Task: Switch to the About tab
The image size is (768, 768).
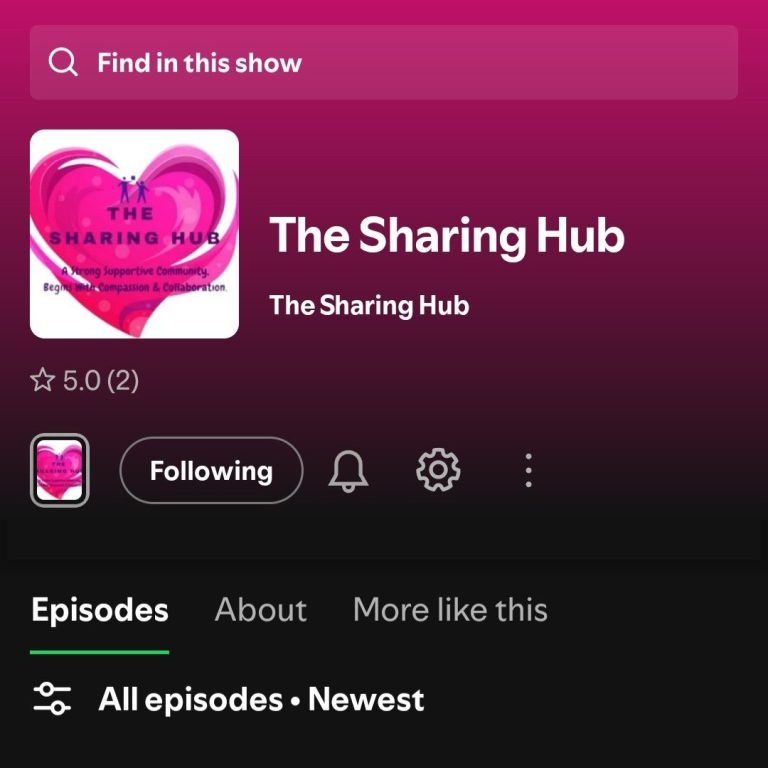Action: coord(261,610)
